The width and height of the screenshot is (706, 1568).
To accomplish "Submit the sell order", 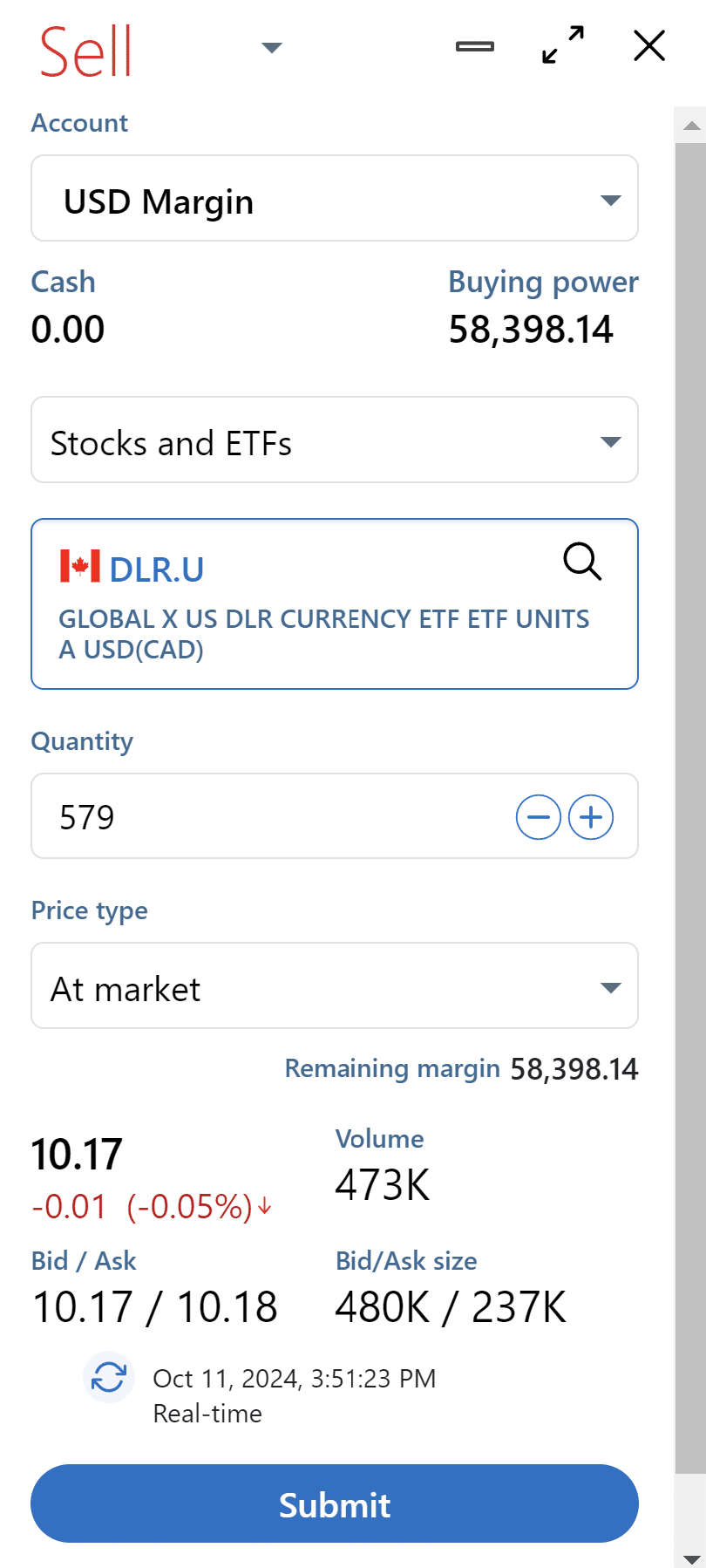I will pyautogui.click(x=335, y=1504).
